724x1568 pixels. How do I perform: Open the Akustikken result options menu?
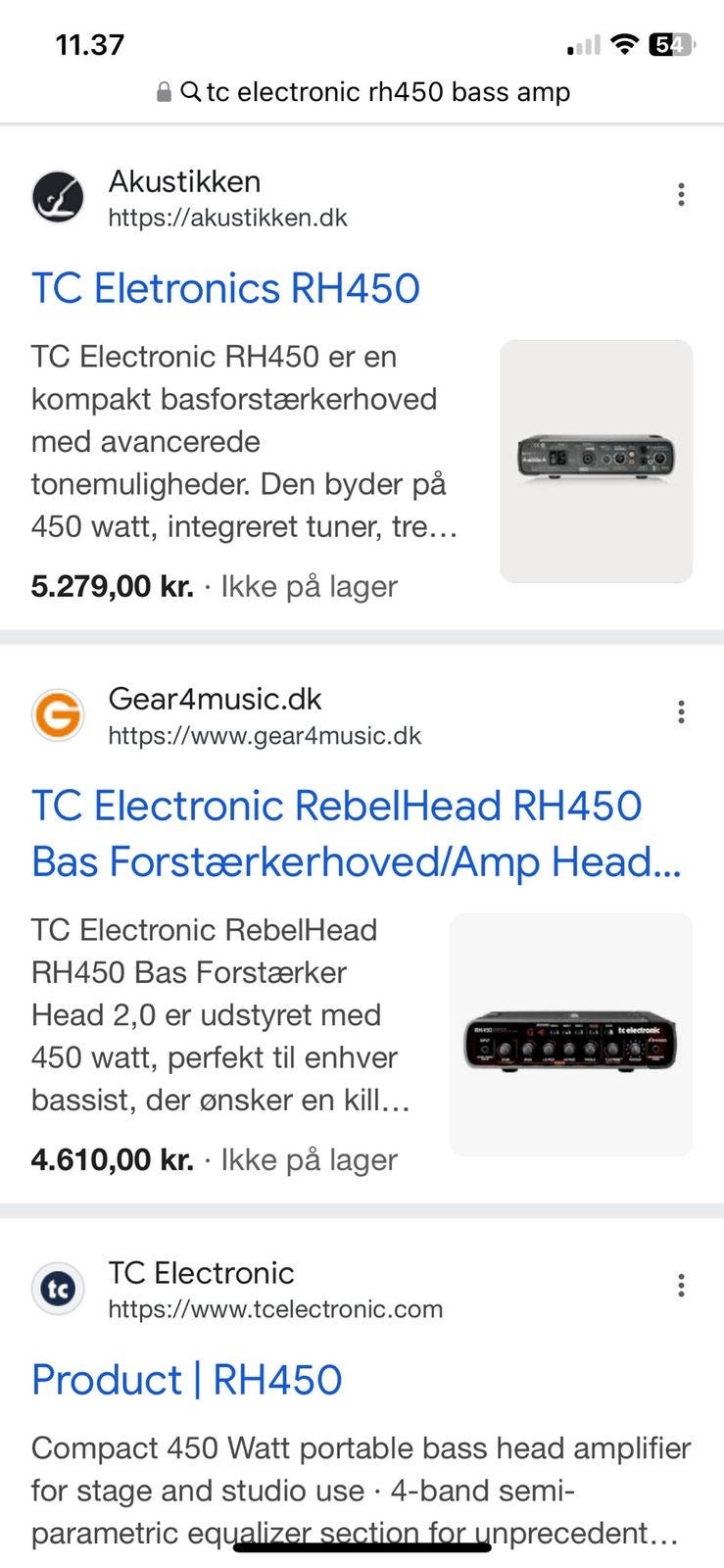tap(681, 194)
